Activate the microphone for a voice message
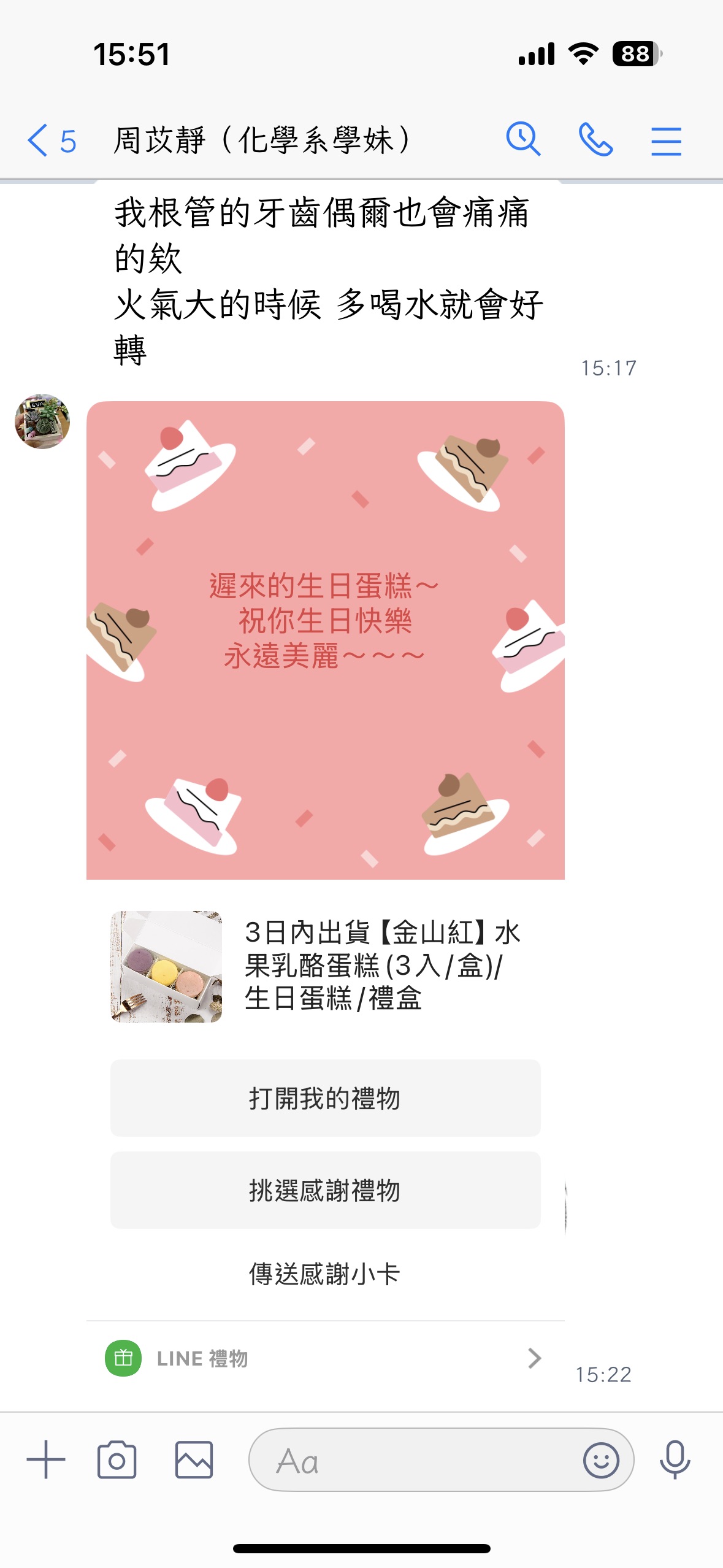723x1568 pixels. point(676,1461)
